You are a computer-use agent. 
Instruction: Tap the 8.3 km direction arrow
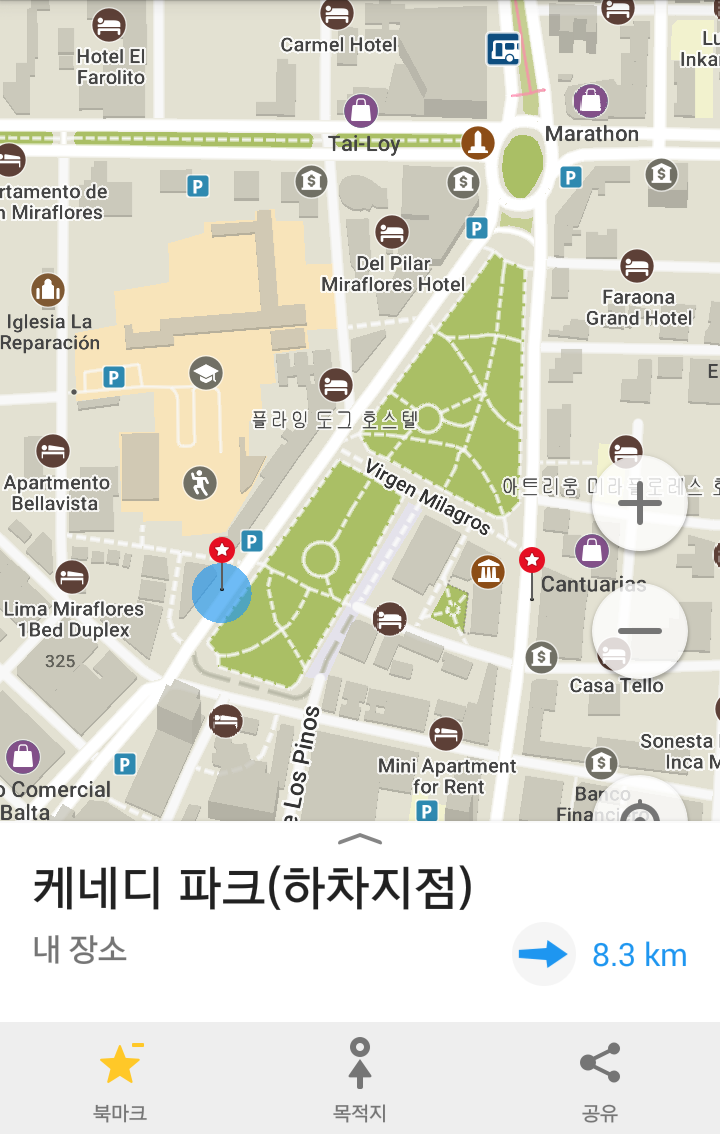(x=545, y=954)
